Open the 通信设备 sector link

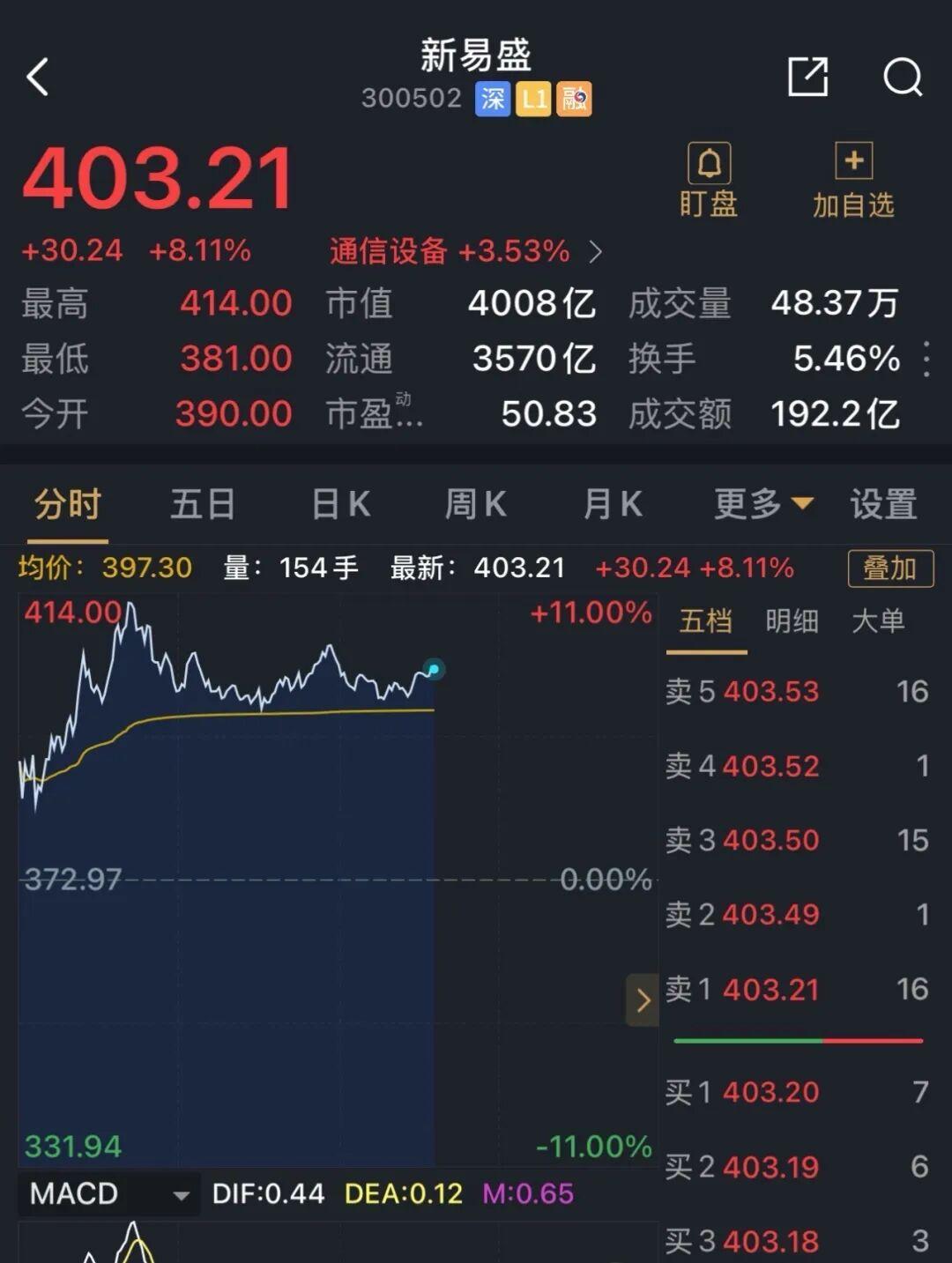coord(390,251)
